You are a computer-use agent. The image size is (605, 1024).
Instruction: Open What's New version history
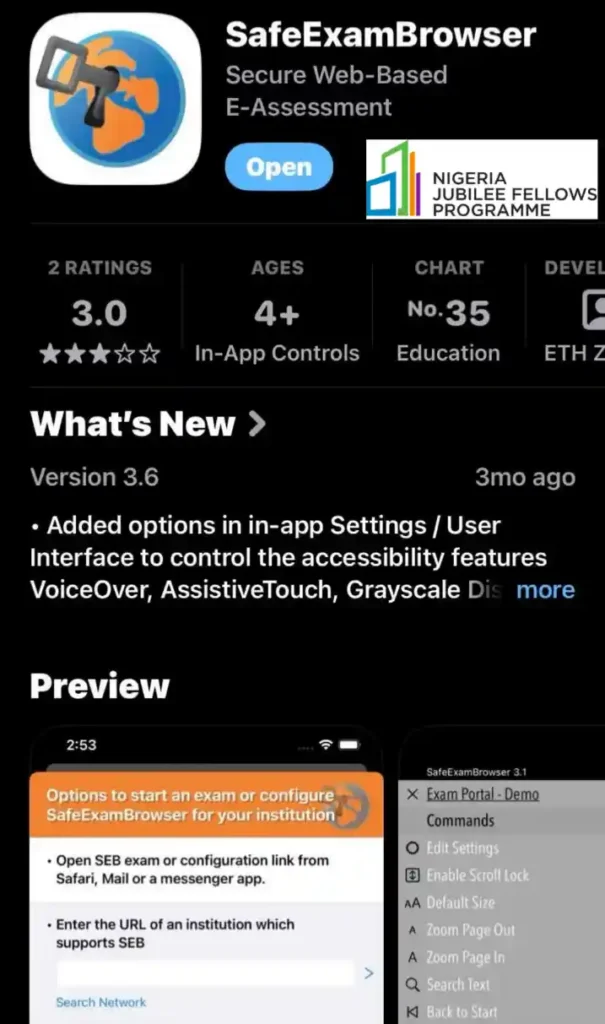coord(149,424)
